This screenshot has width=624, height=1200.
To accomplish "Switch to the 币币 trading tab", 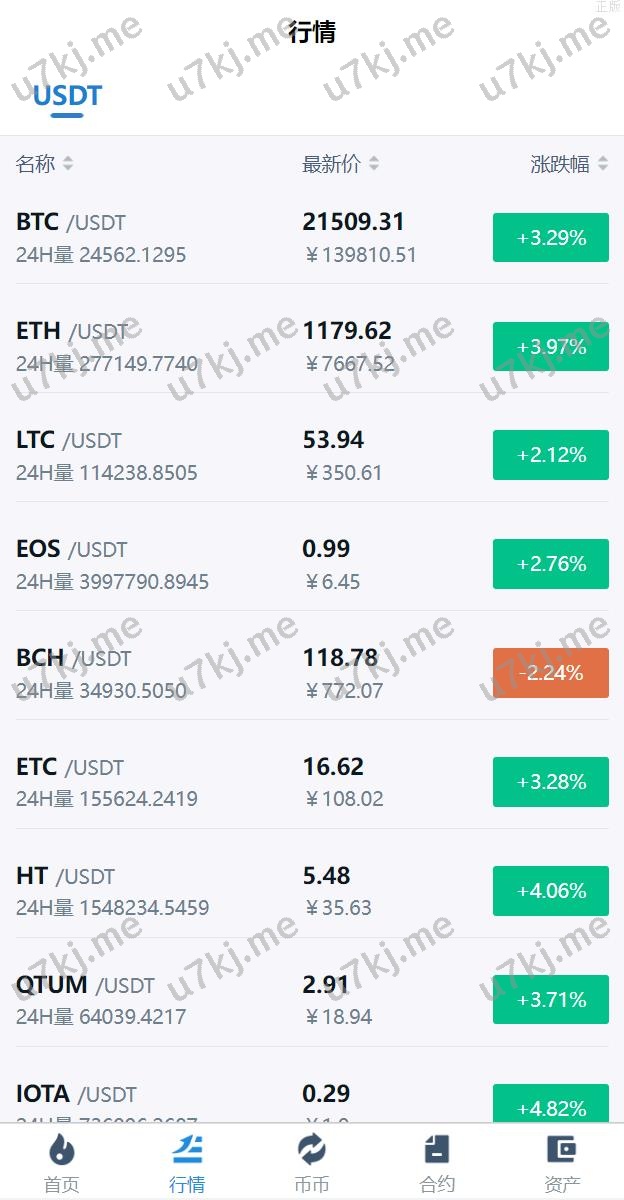I will pos(312,1163).
